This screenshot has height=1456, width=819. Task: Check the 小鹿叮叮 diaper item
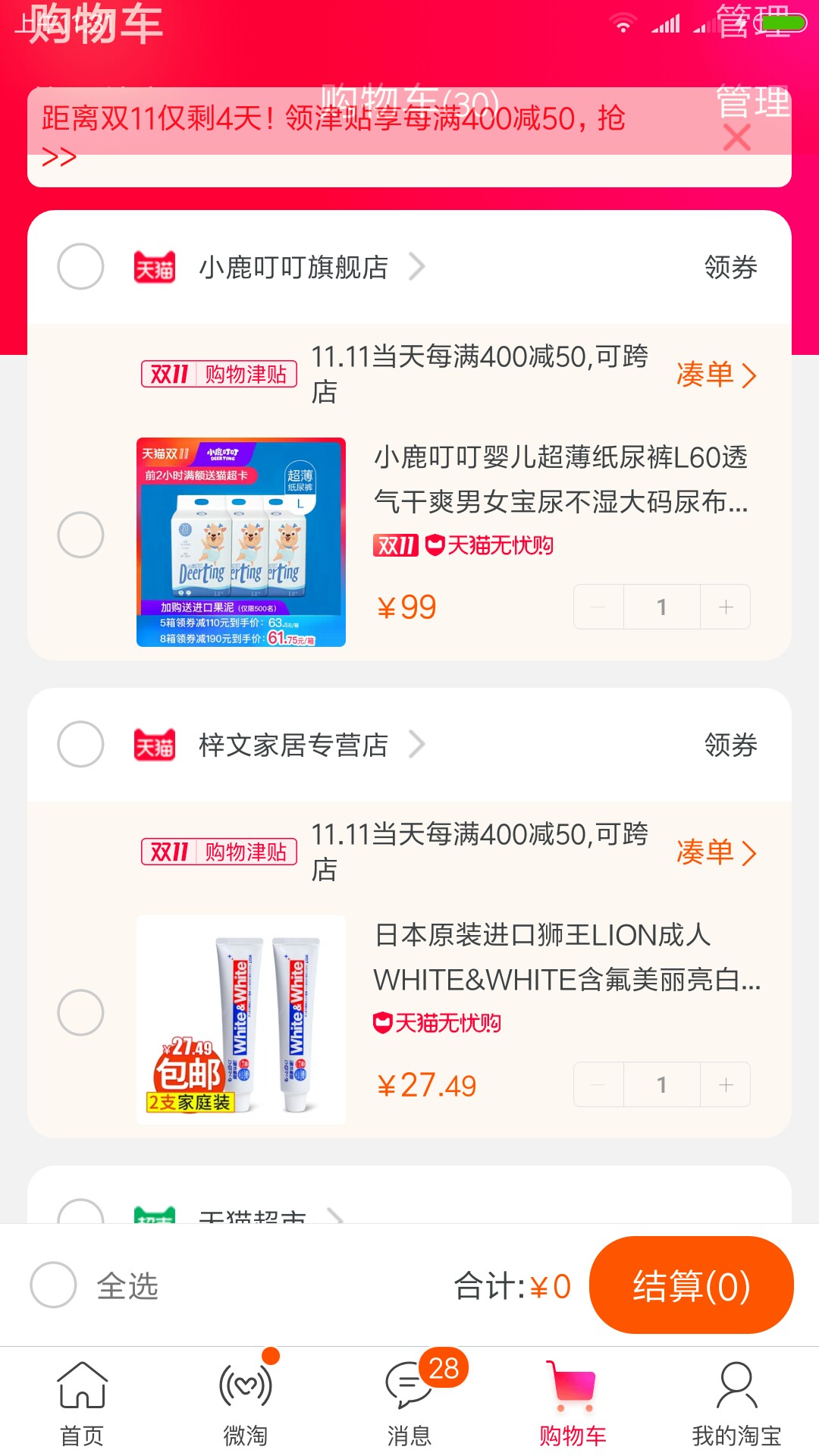pos(80,535)
